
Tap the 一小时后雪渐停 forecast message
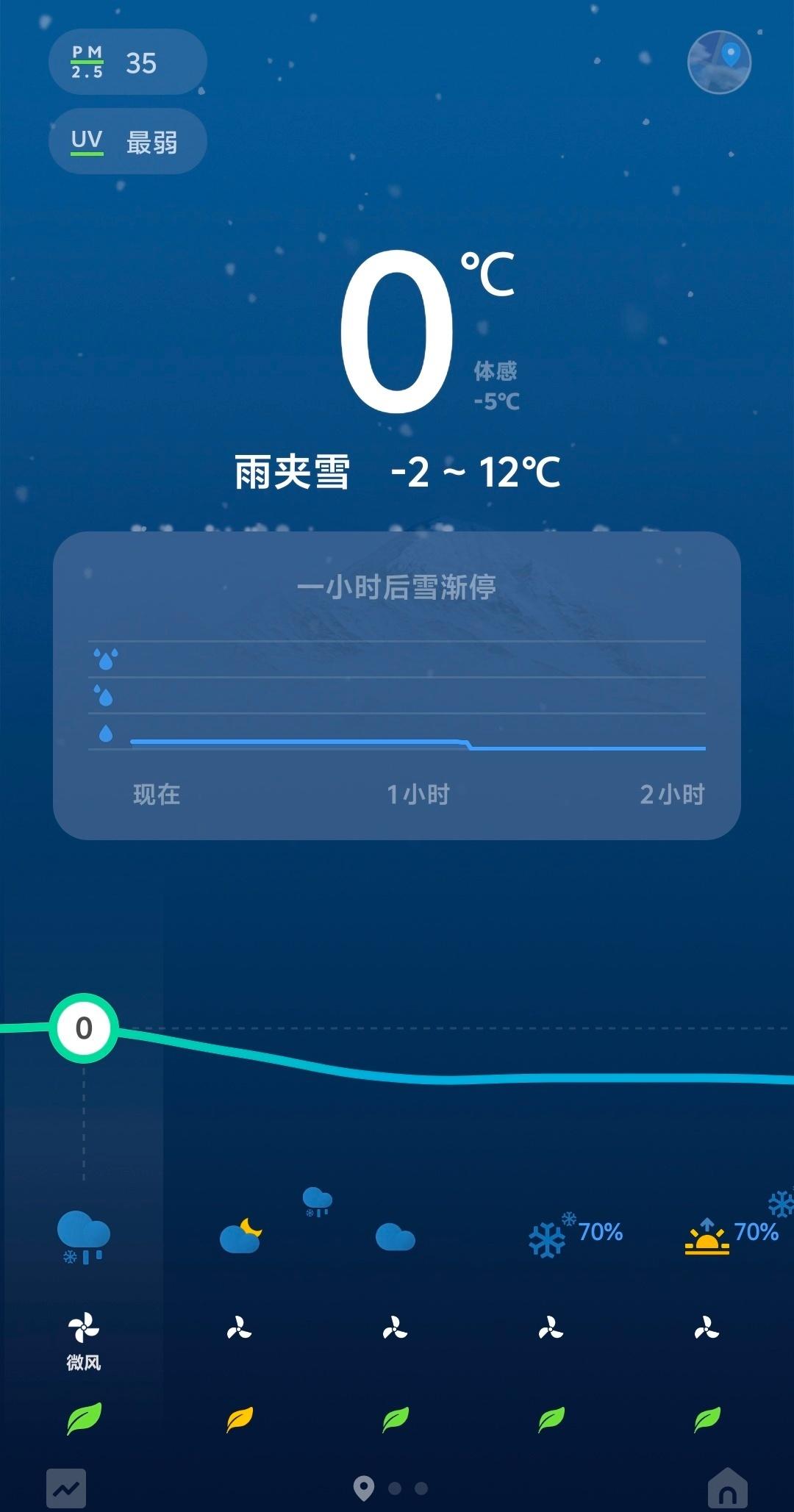coord(397,587)
